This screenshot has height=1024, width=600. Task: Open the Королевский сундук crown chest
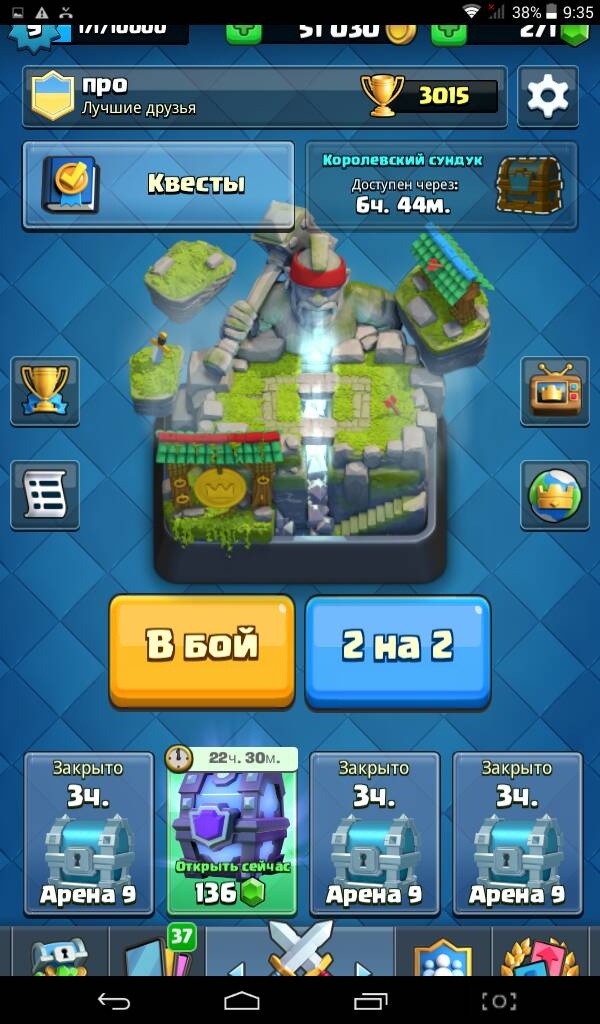pos(441,185)
